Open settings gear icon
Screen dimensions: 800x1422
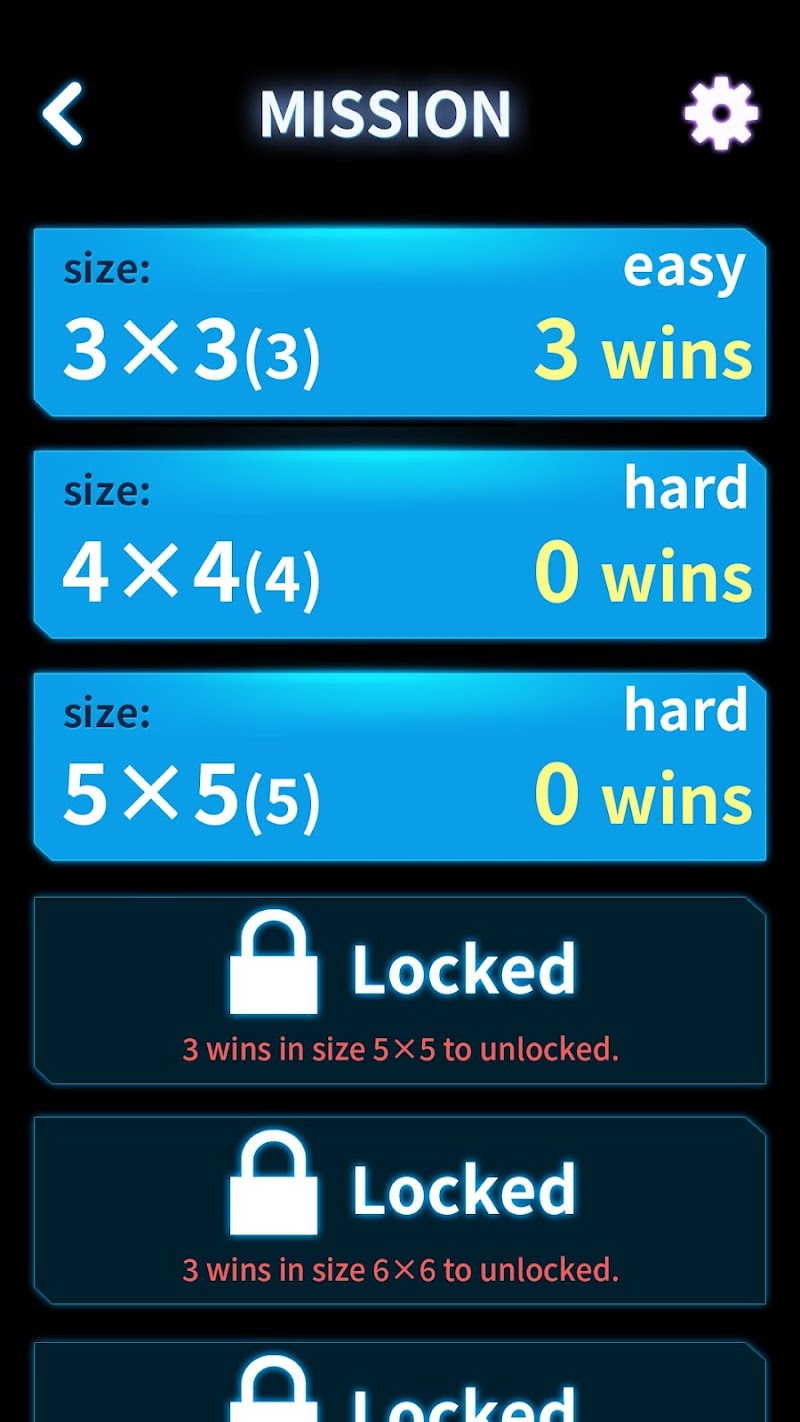click(721, 113)
